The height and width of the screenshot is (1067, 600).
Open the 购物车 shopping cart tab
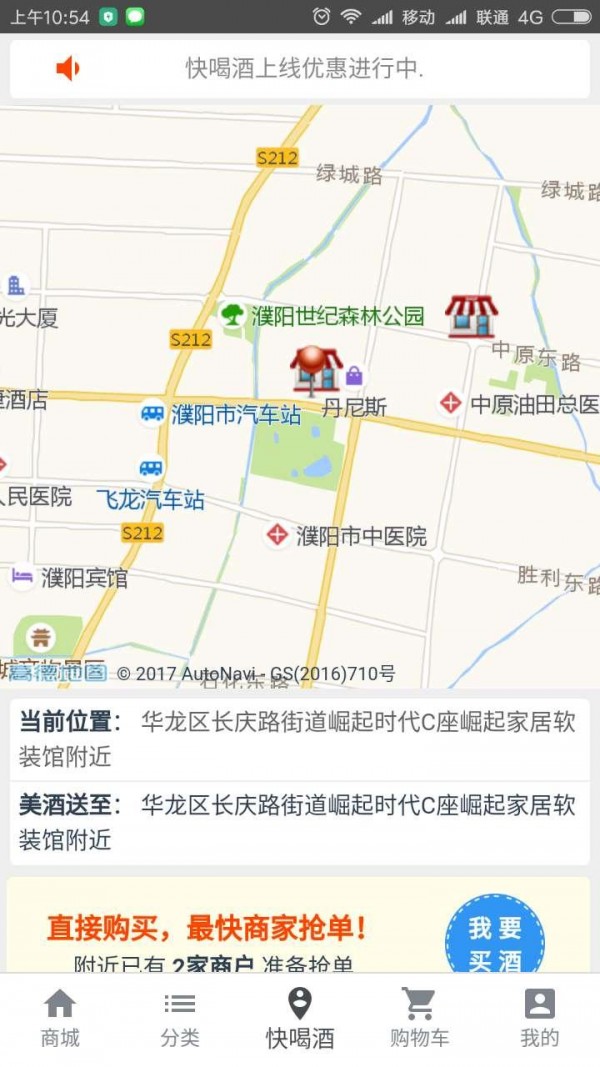tap(419, 1018)
